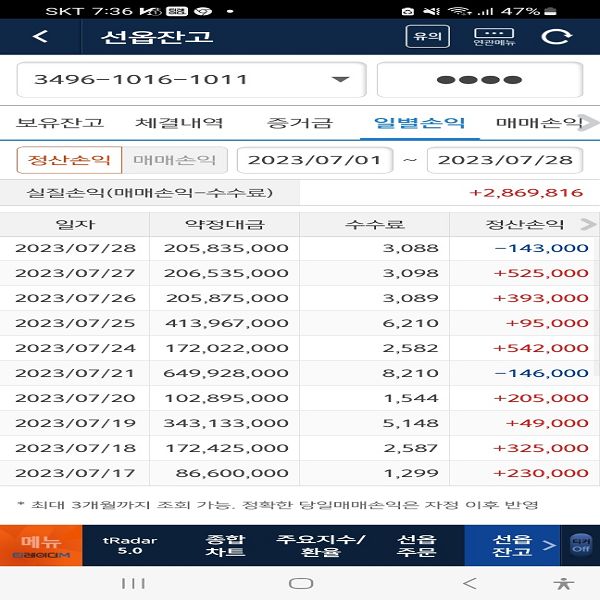The image size is (600, 600).
Task: Expand the account number dropdown
Action: point(340,79)
